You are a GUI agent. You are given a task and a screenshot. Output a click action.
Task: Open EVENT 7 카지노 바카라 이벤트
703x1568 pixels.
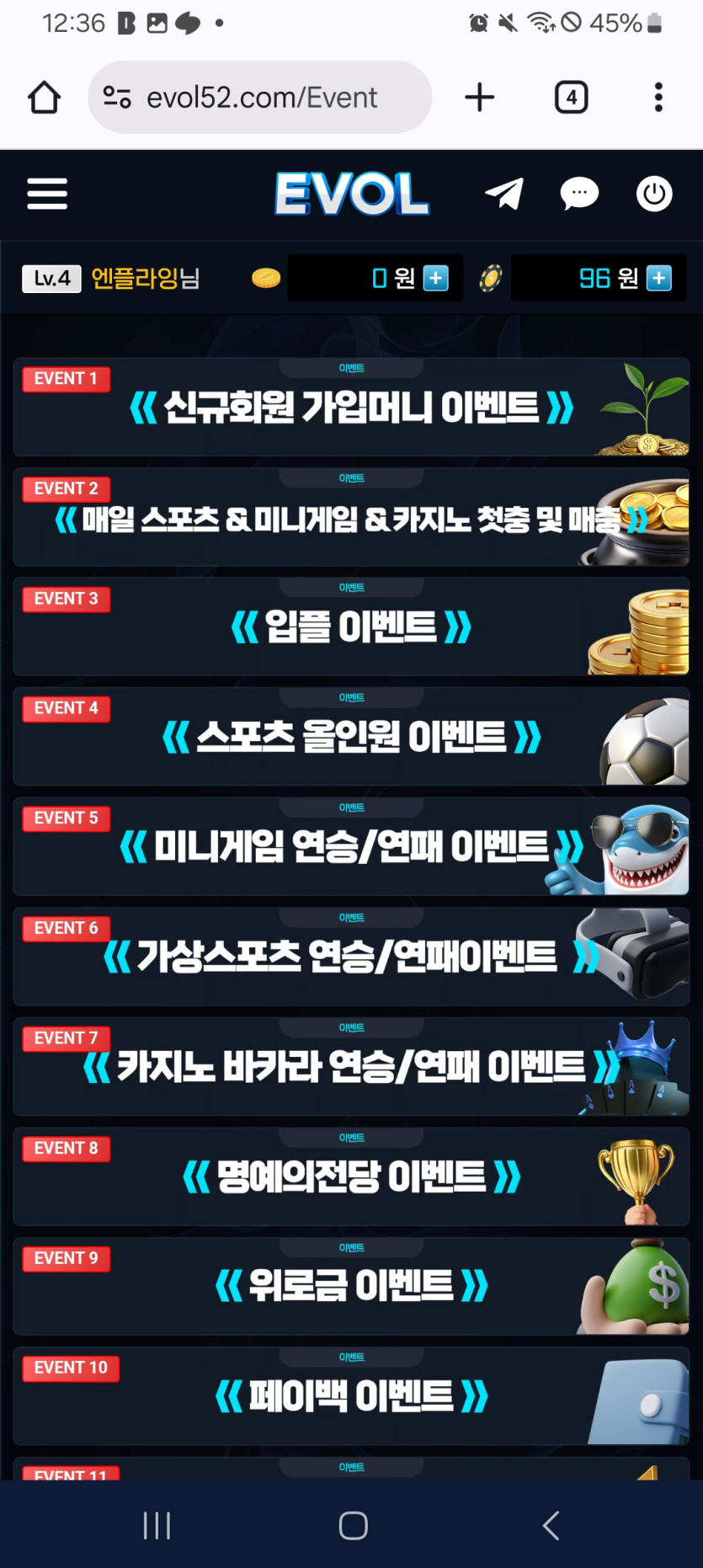pyautogui.click(x=351, y=1068)
